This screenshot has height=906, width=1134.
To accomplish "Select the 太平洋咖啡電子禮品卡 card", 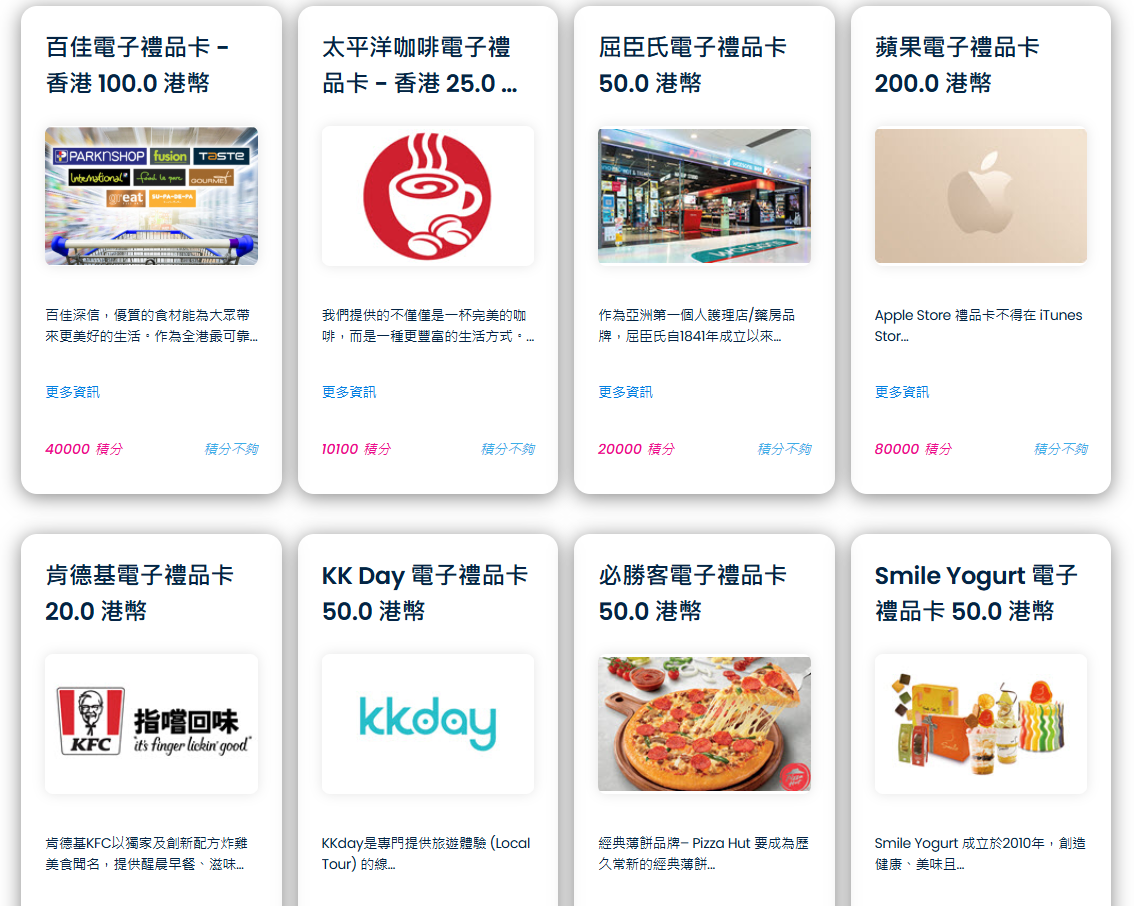I will coord(427,196).
